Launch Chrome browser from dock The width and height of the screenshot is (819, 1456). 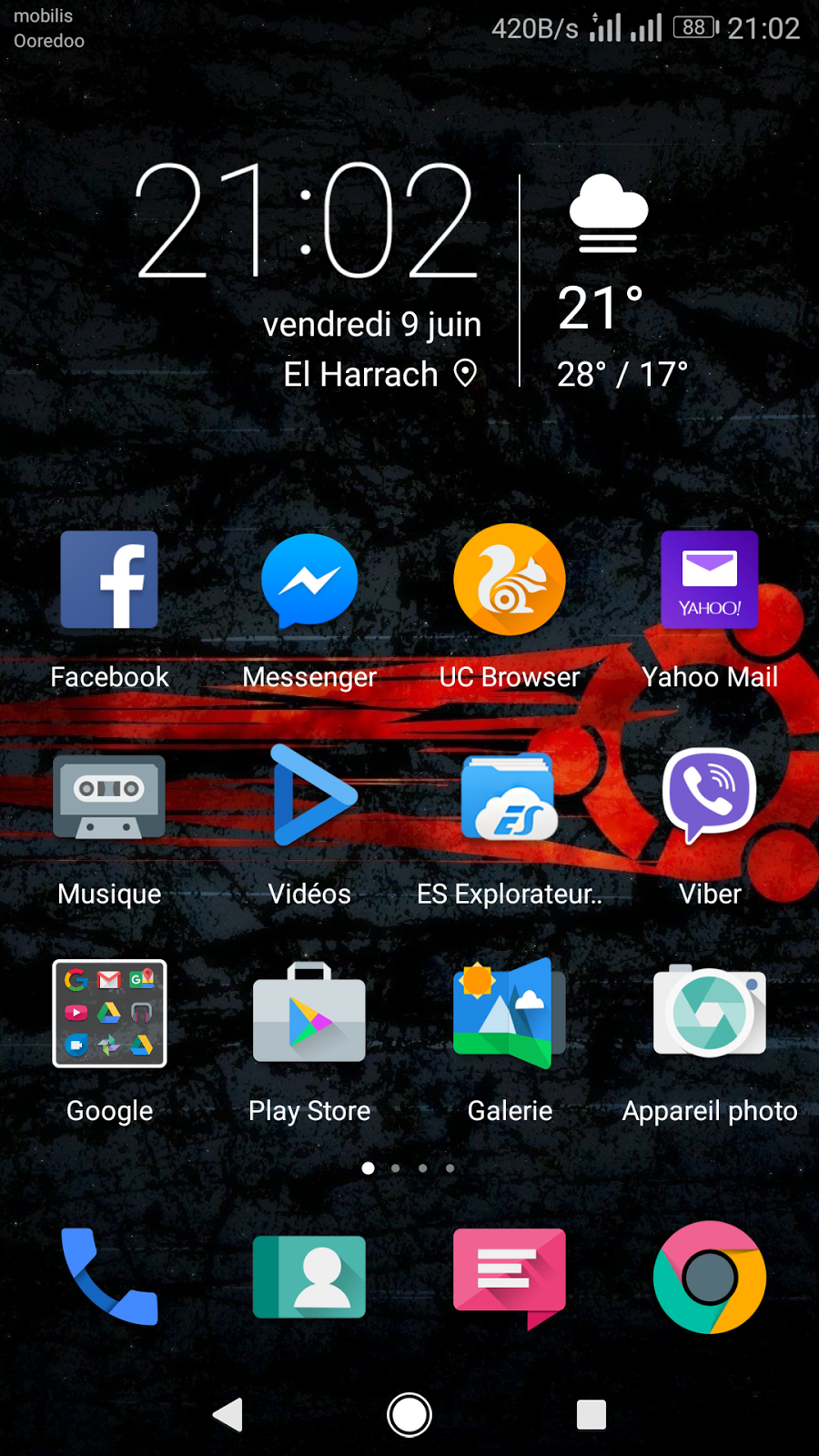click(710, 1277)
